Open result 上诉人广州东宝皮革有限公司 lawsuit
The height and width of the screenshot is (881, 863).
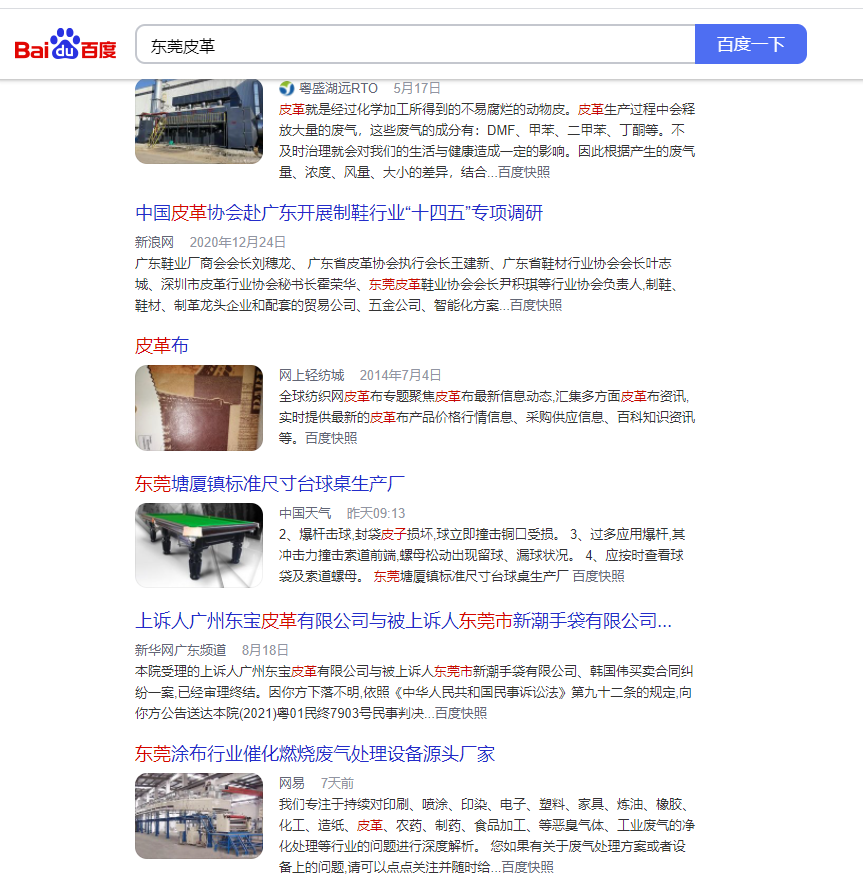[x=403, y=621]
